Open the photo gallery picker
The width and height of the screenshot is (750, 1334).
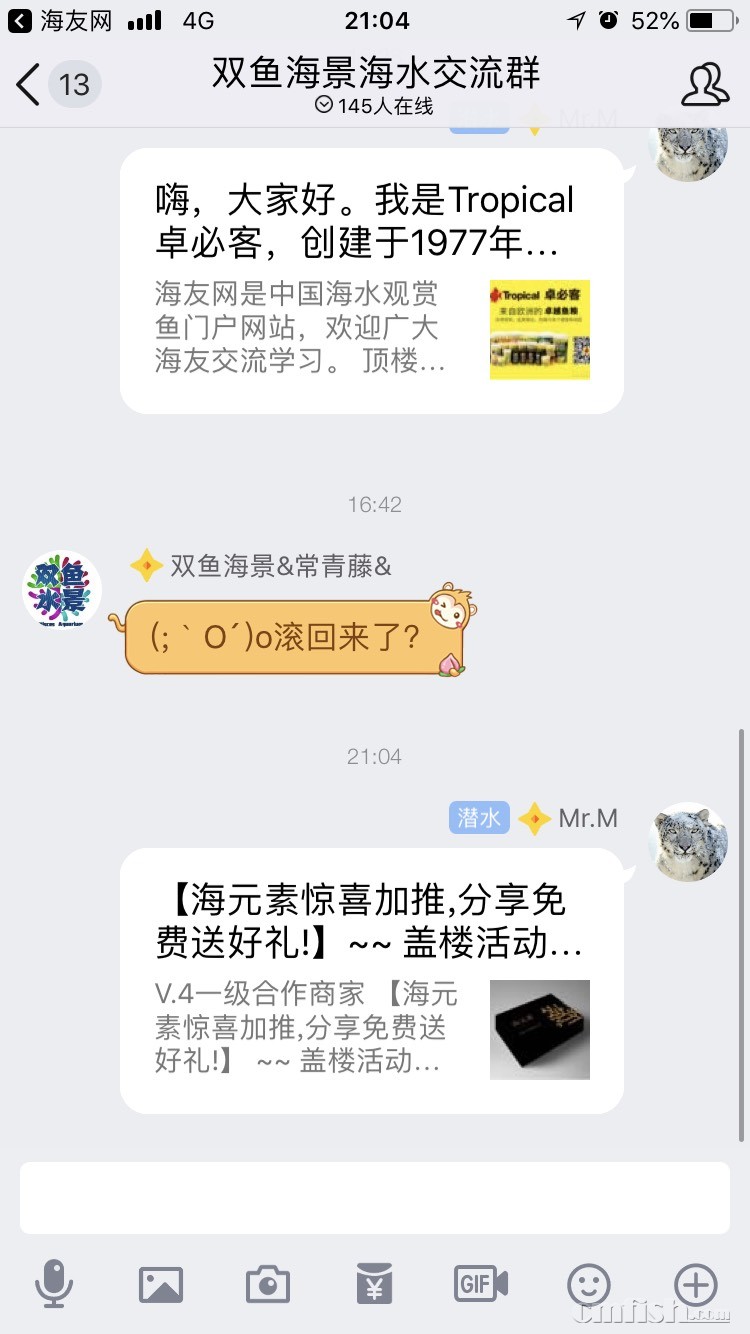(x=160, y=1283)
